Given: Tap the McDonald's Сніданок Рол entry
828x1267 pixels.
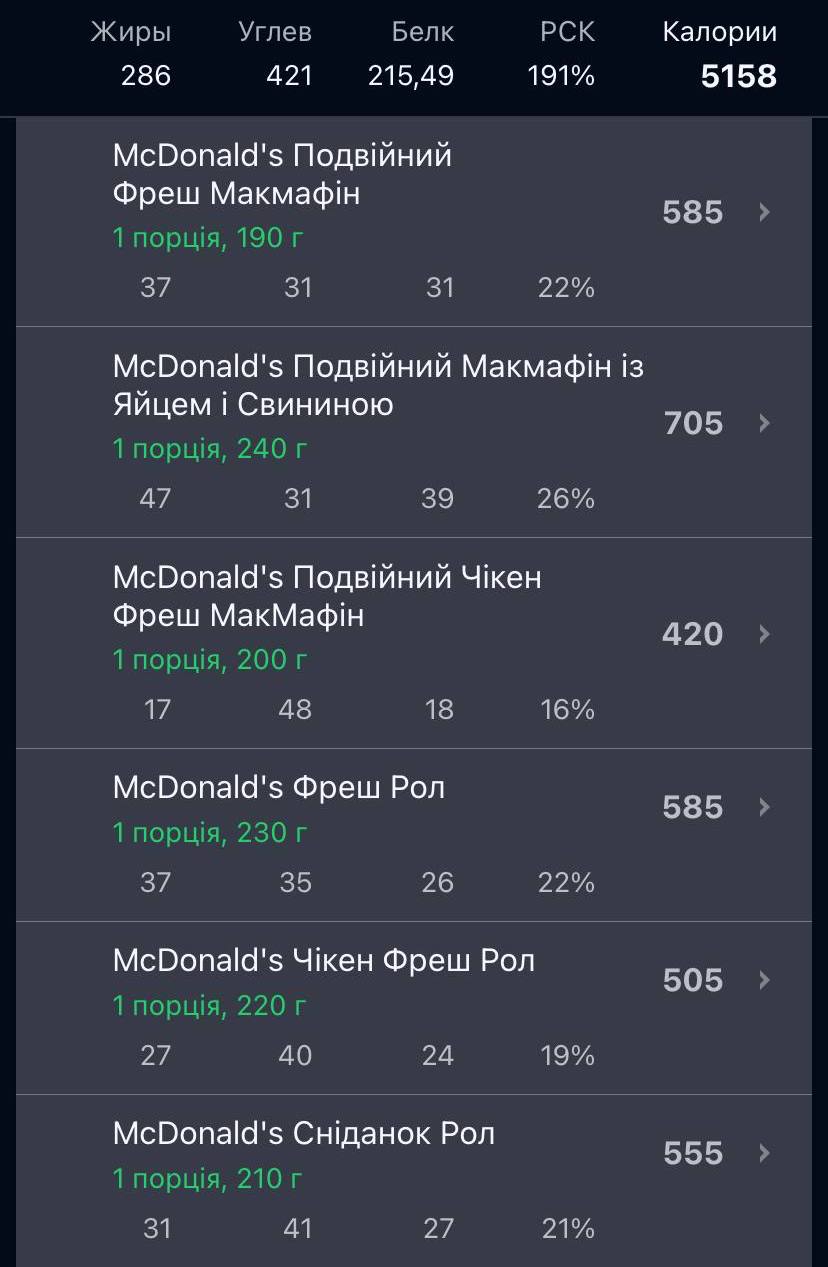Looking at the screenshot, I should pos(413,1180).
